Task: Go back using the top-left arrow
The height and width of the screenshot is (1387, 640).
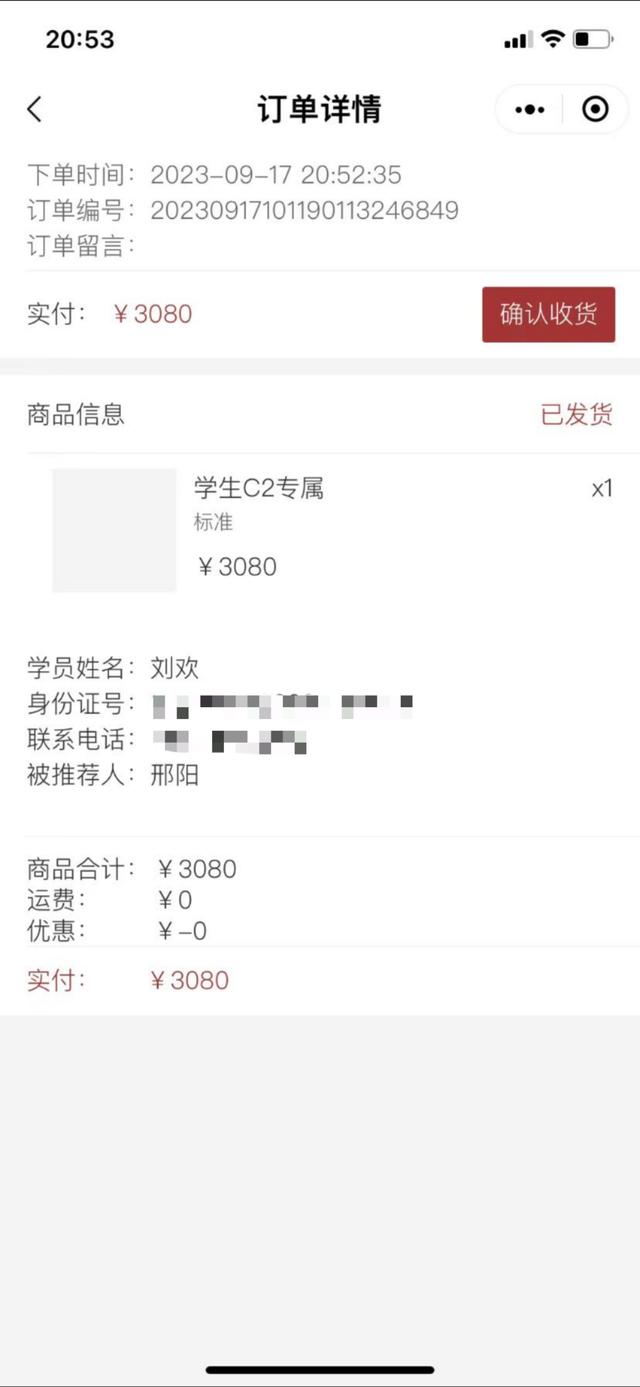Action: point(35,109)
